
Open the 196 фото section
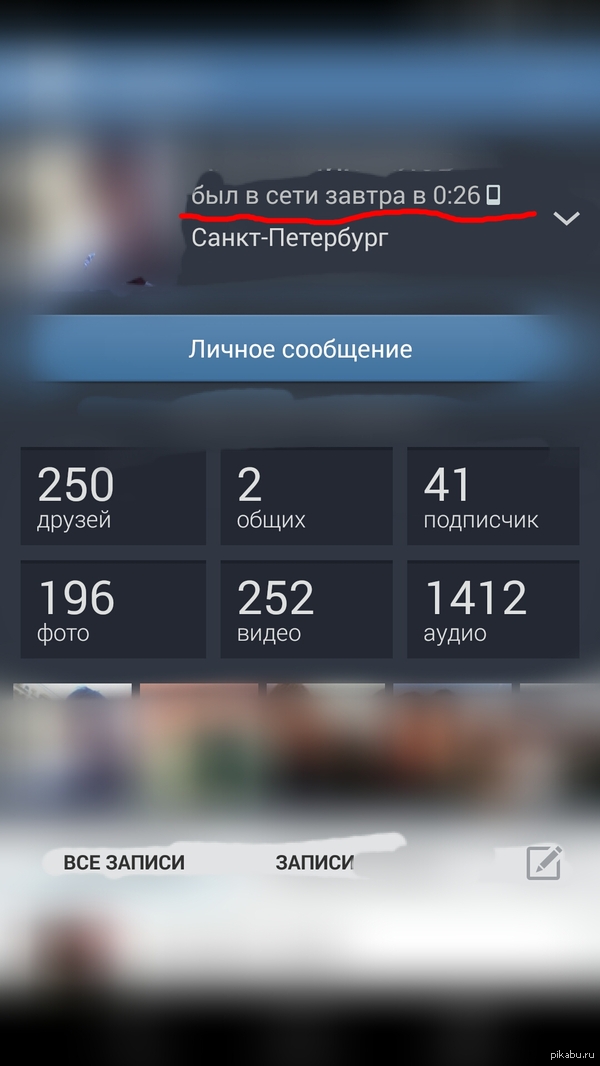pos(113,608)
